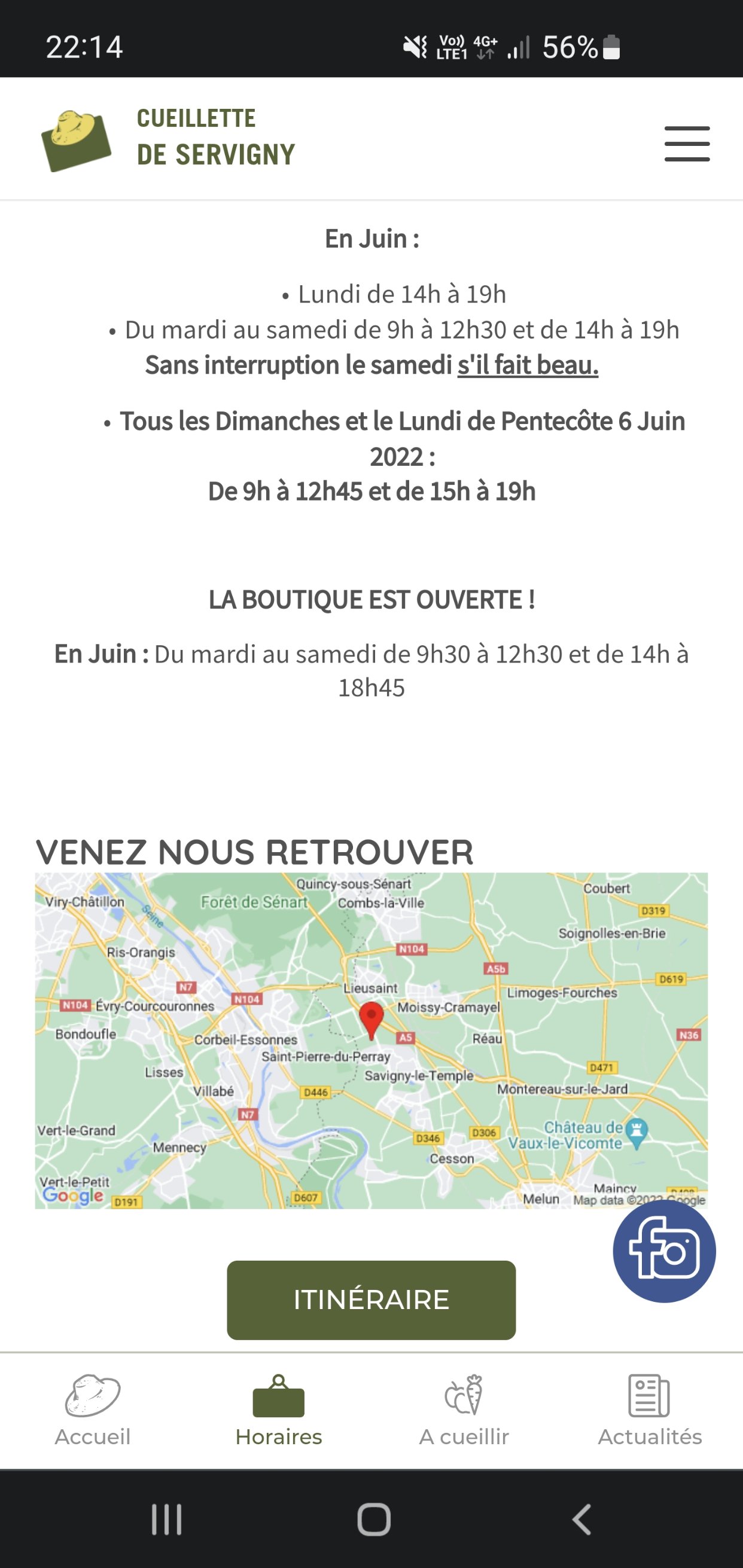Image resolution: width=743 pixels, height=1568 pixels.
Task: Return to the phone home screen
Action: coord(373,1520)
